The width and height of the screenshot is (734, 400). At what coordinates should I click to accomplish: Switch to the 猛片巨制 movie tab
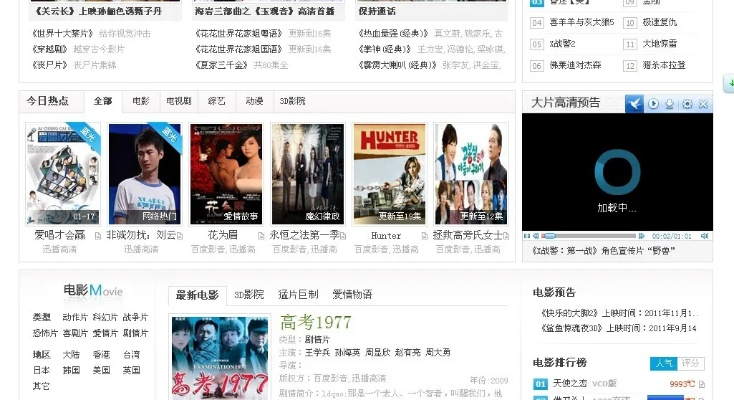(297, 295)
